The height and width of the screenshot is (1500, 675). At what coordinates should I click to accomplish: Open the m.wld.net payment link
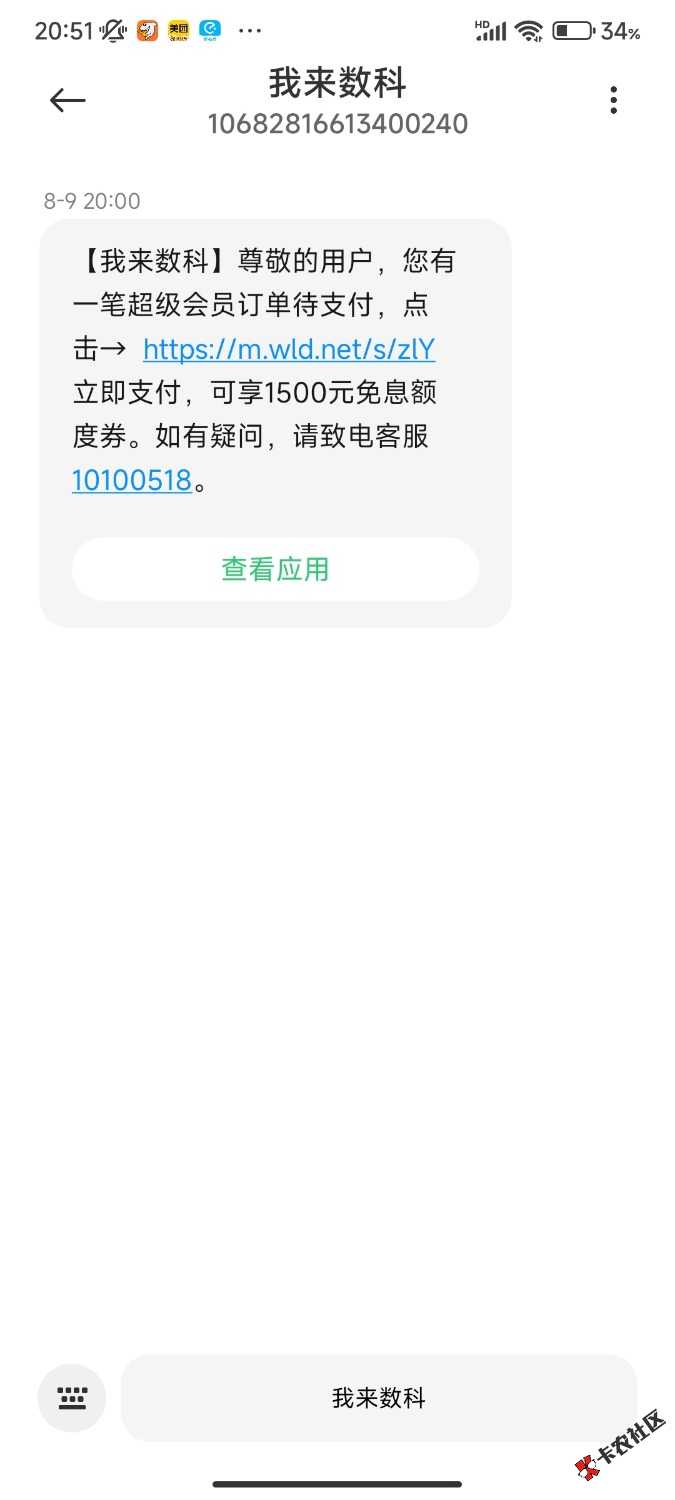[289, 349]
